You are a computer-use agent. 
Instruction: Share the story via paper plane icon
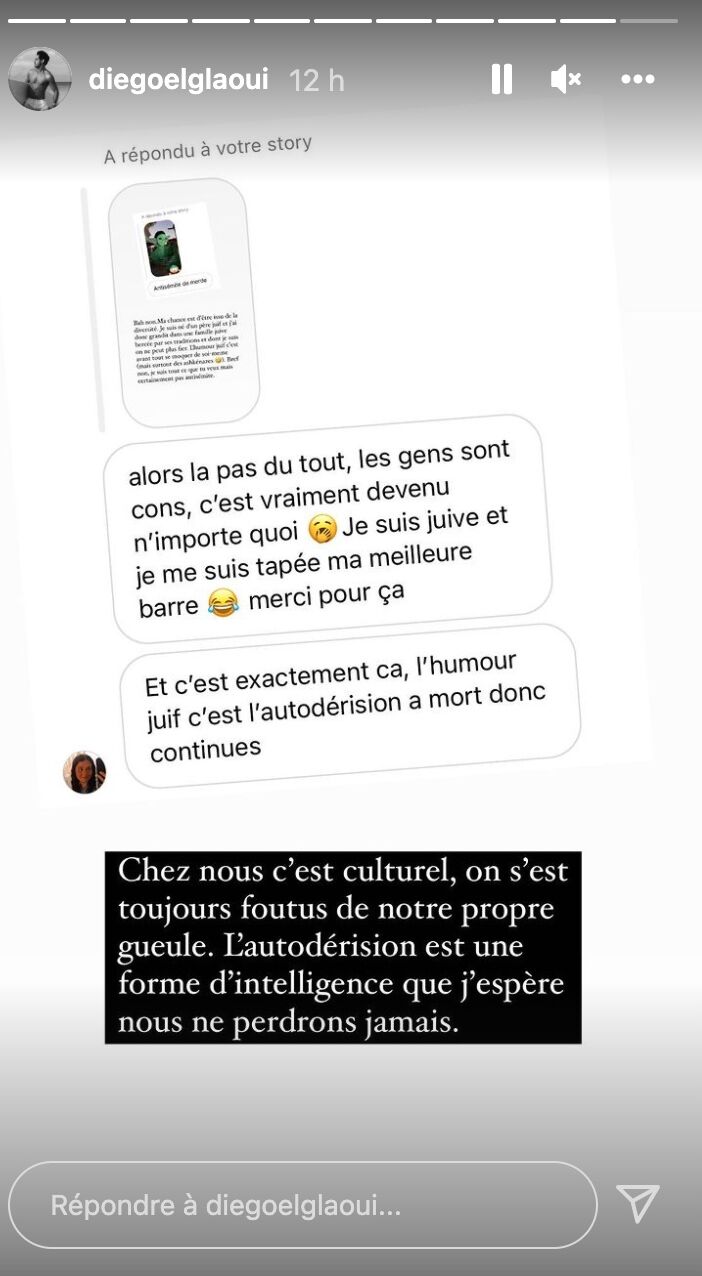[x=637, y=1204]
